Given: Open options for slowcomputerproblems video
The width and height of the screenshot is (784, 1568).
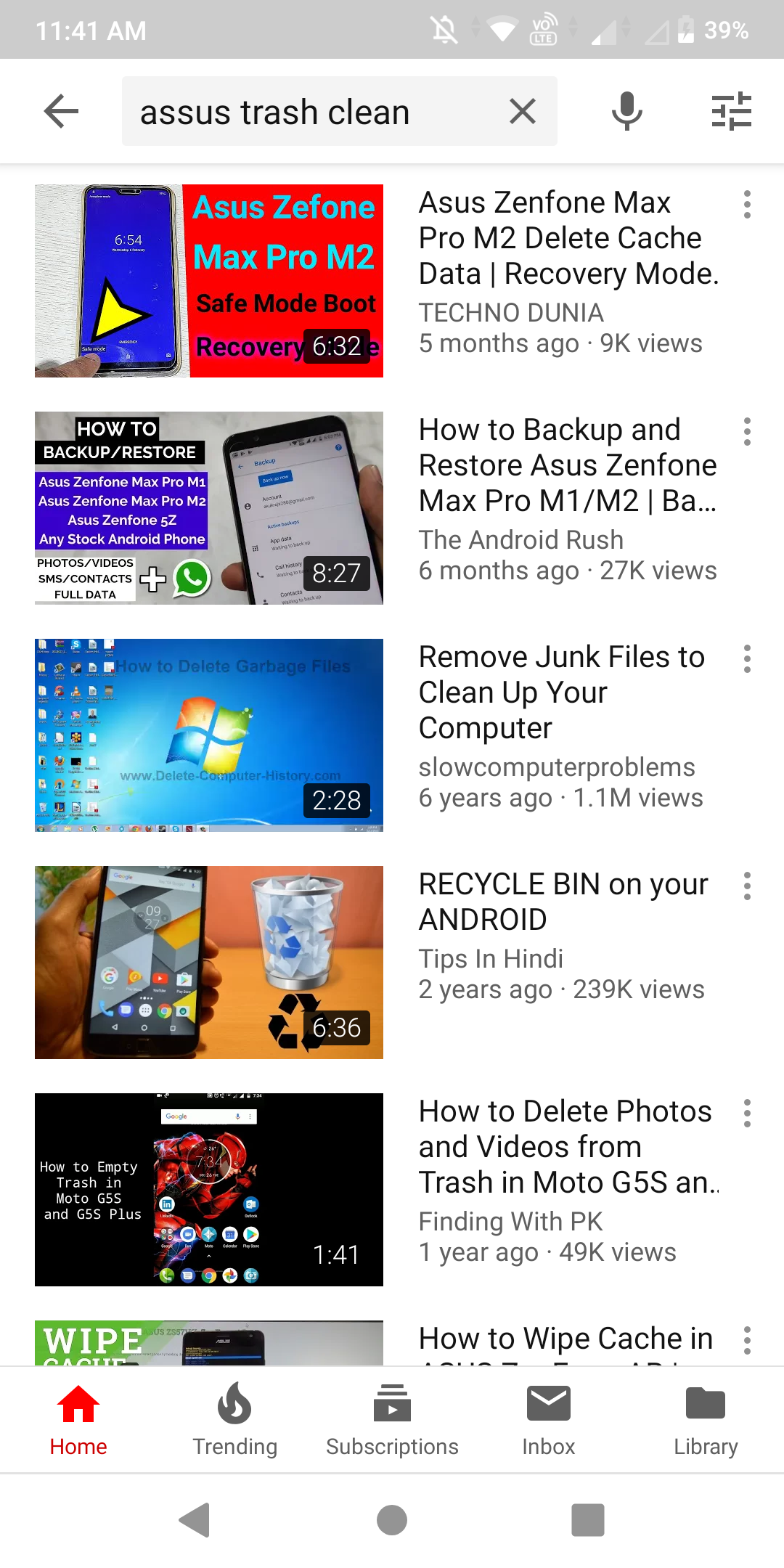Looking at the screenshot, I should click(747, 659).
